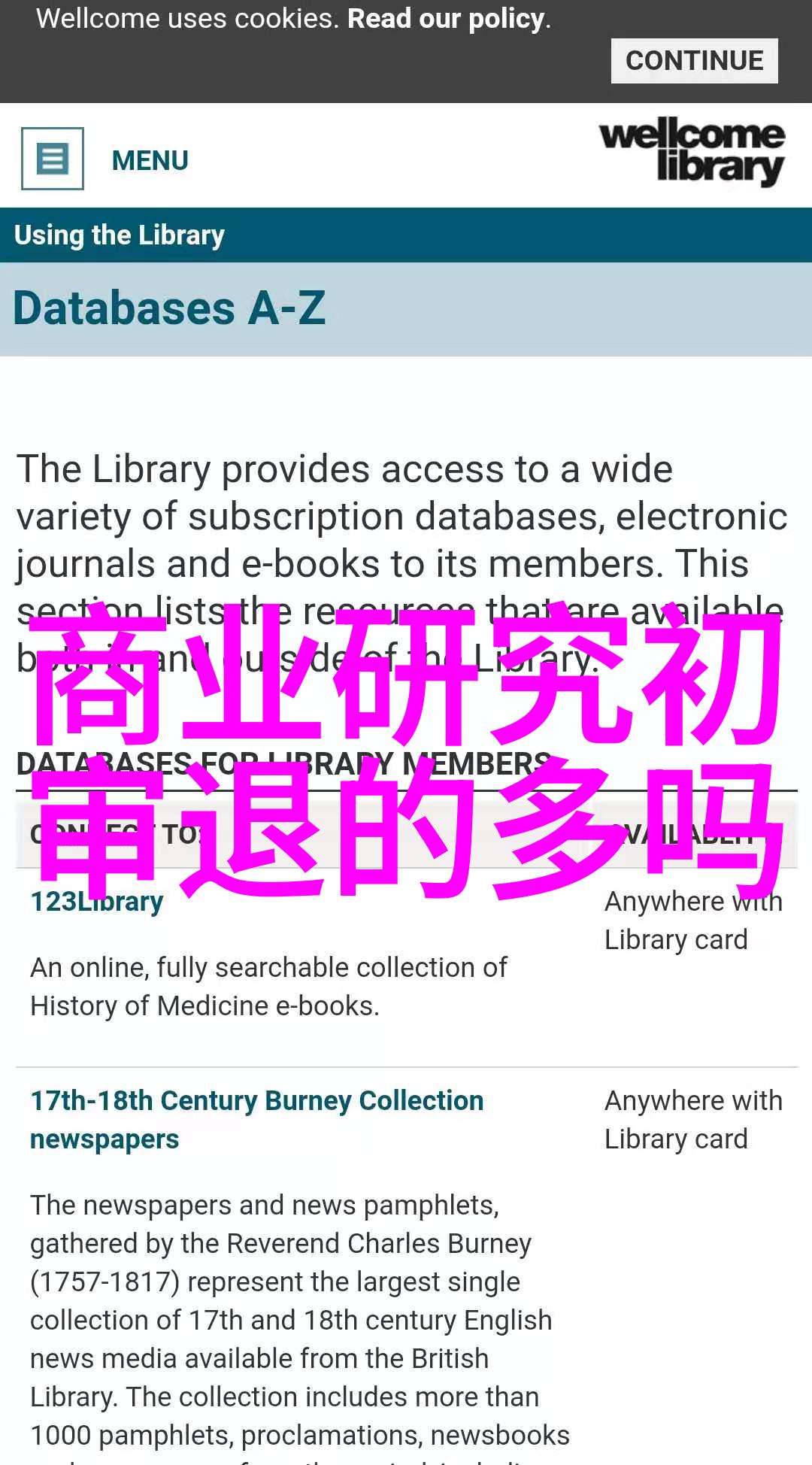Tap CONTINUE on the cookie banner
The height and width of the screenshot is (1465, 812).
pos(694,61)
